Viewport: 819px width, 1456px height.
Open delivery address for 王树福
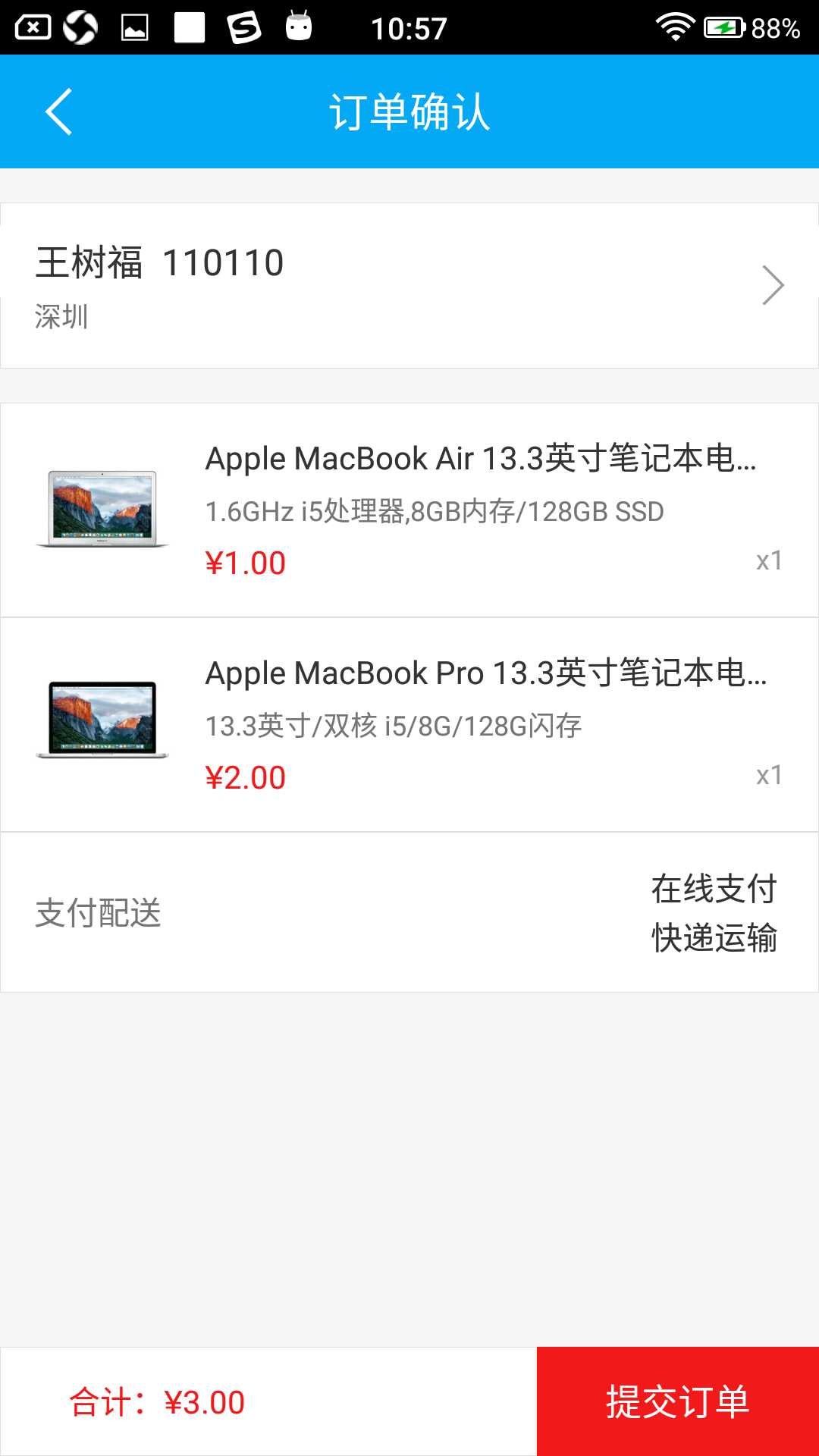click(409, 286)
